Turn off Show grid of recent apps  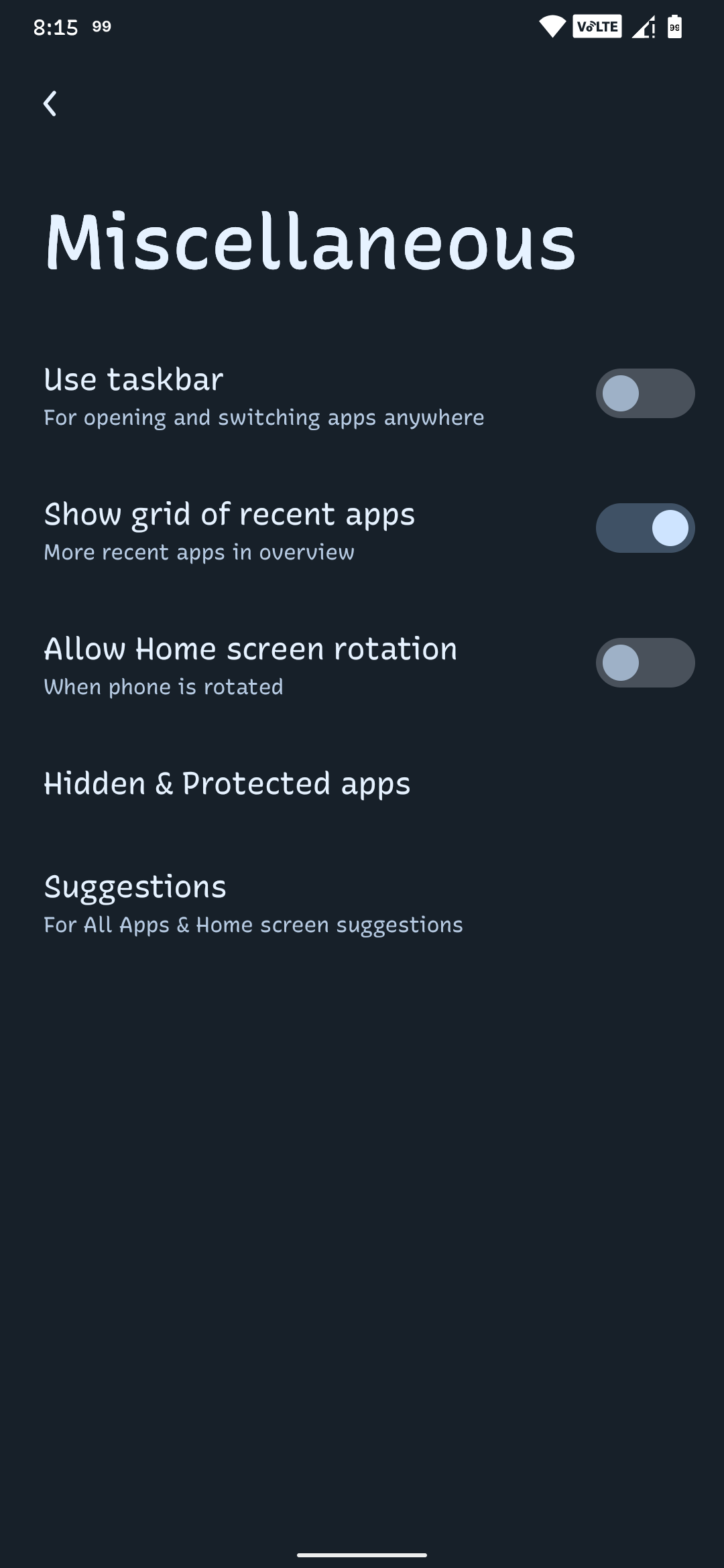point(644,528)
